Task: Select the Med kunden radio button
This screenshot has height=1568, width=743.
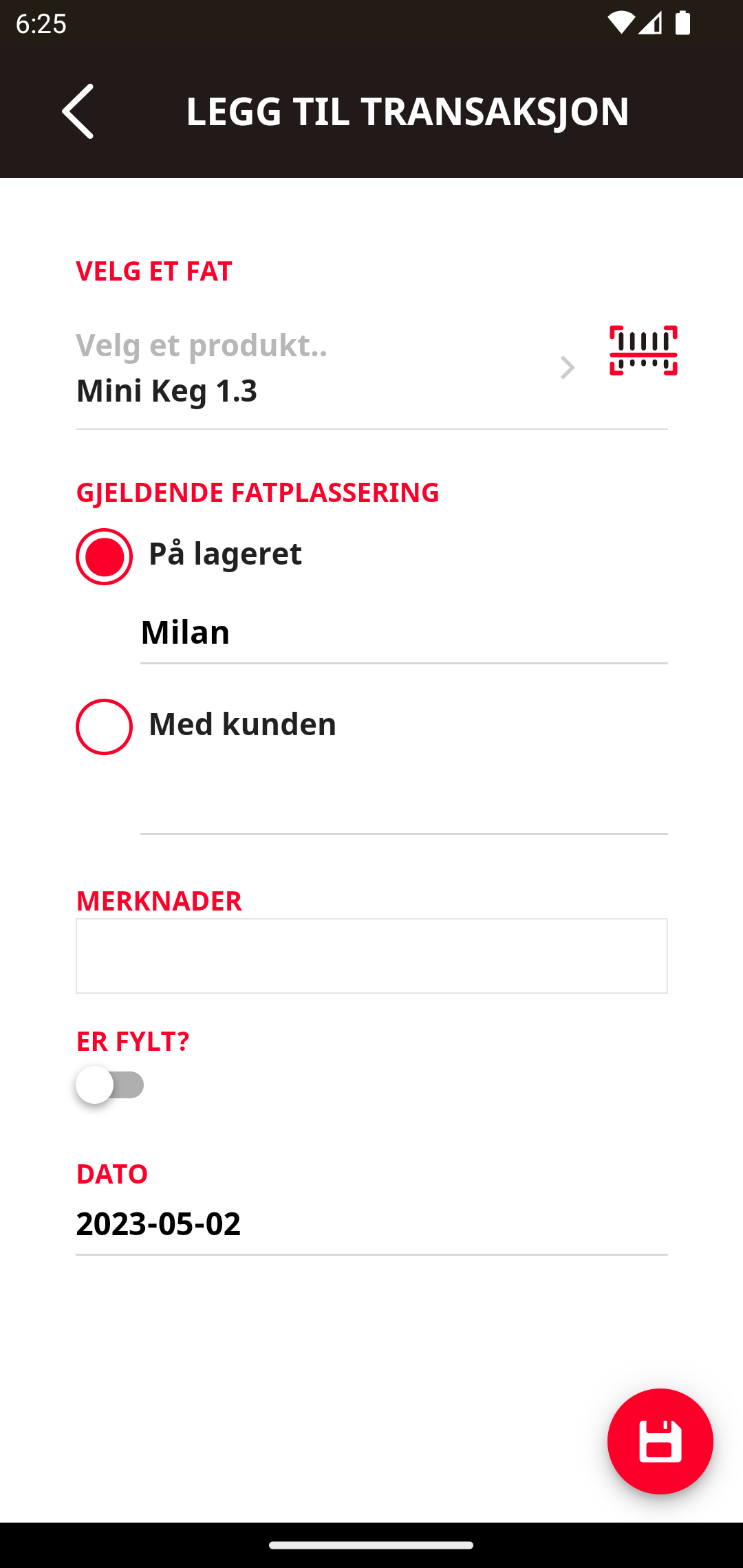Action: (x=103, y=726)
